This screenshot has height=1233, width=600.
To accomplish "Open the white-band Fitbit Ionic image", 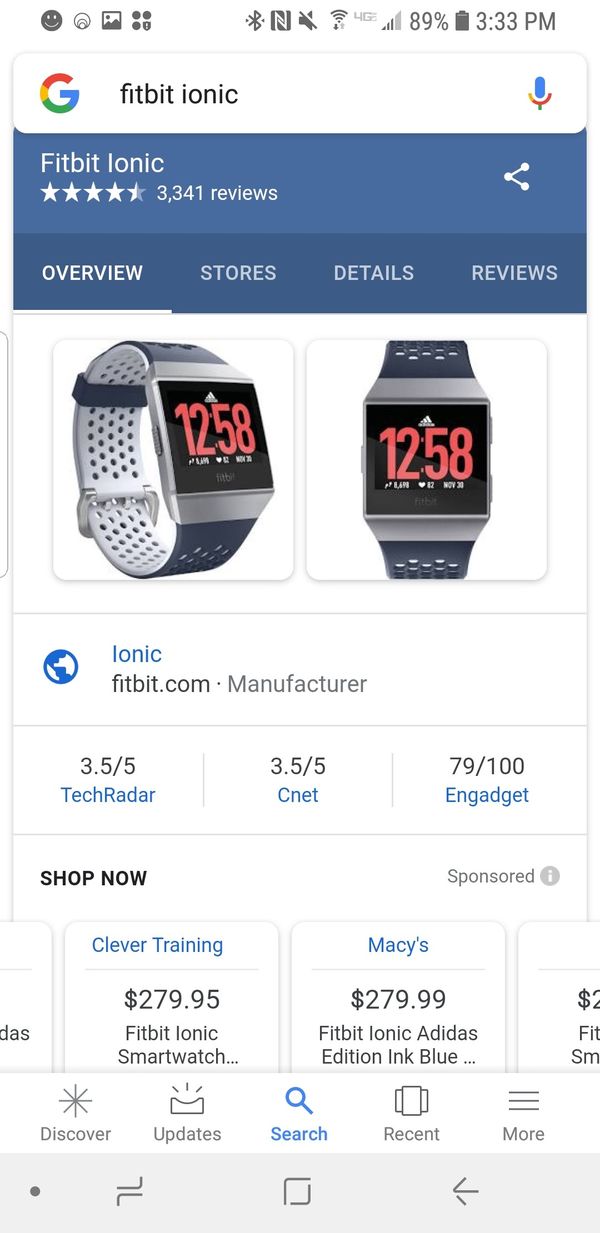I will [x=173, y=460].
